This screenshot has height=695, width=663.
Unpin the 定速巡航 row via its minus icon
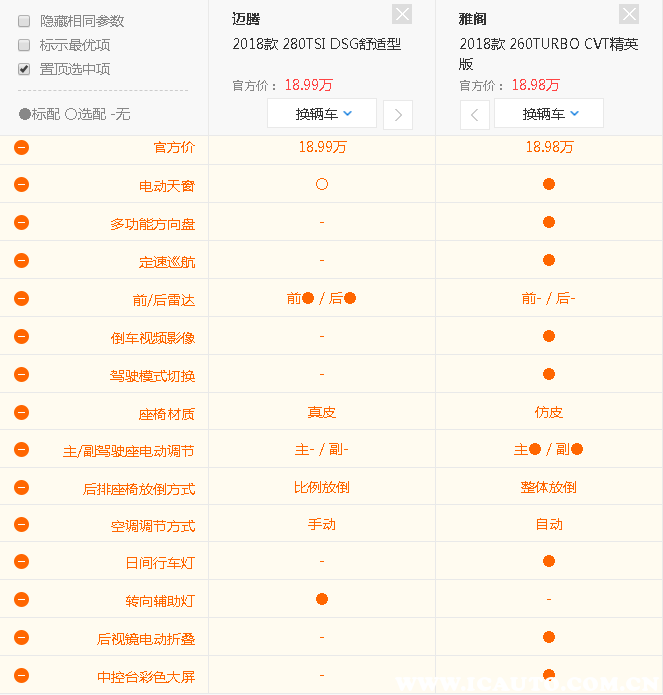(x=21, y=261)
